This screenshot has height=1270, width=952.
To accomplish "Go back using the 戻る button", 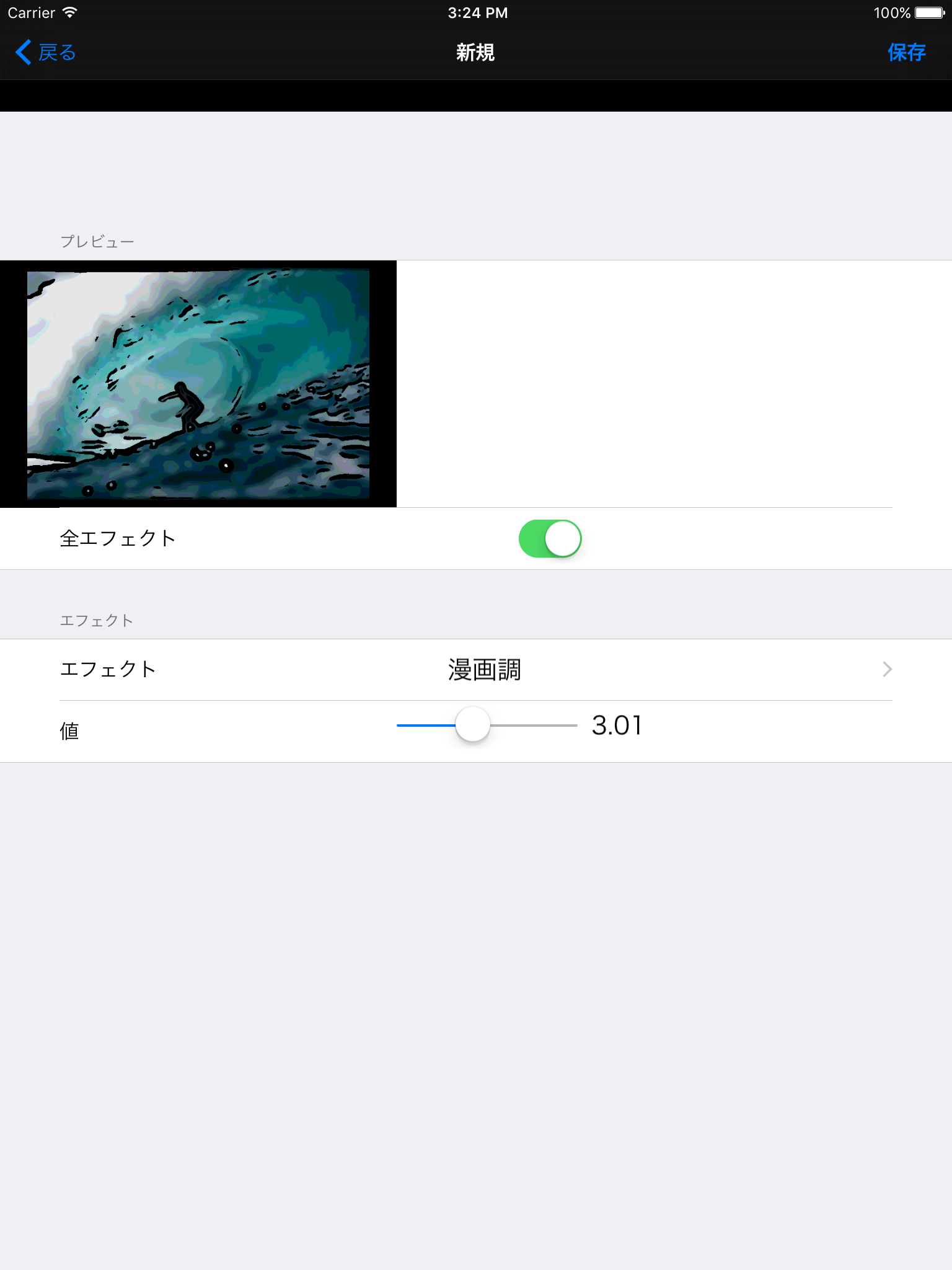I will (x=46, y=52).
